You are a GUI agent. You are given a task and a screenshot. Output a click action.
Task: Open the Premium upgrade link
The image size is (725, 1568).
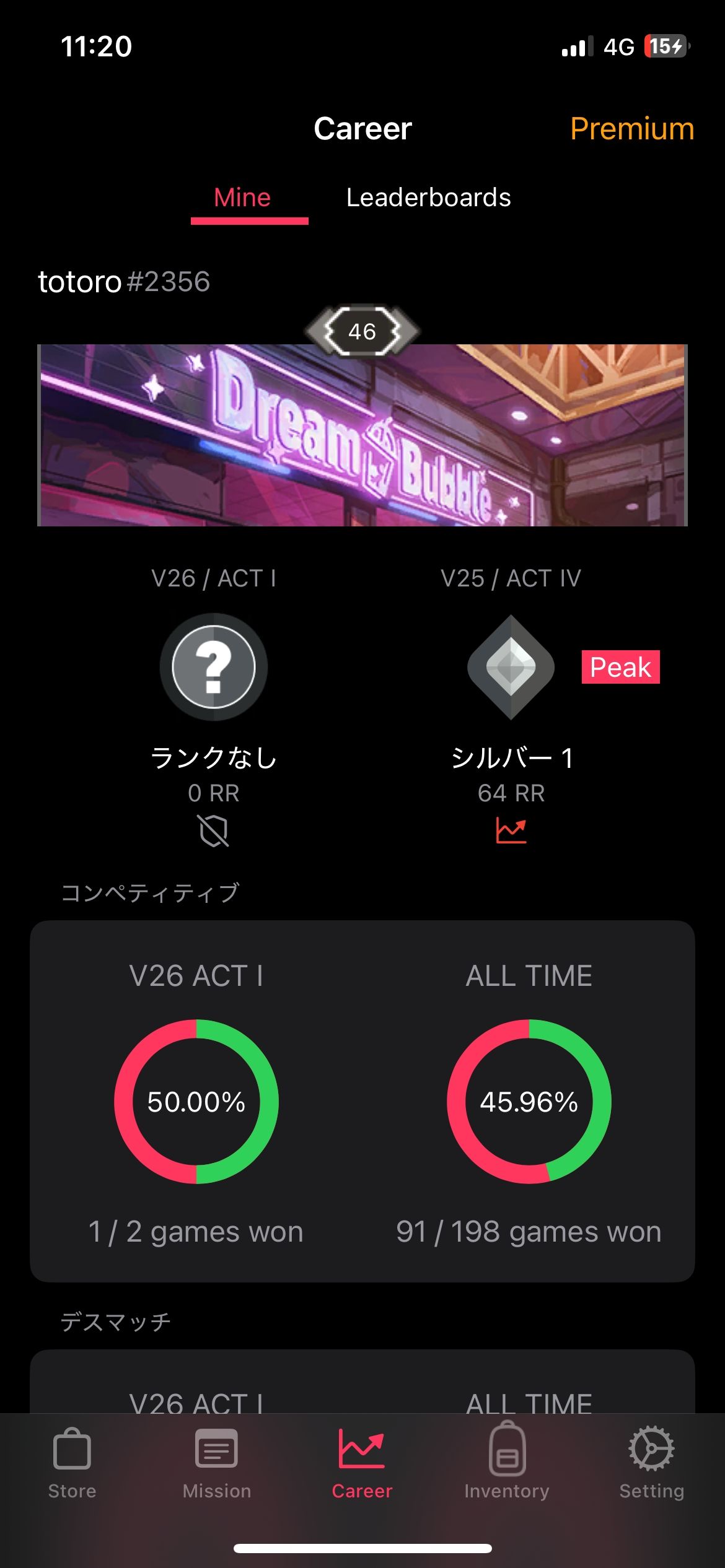pyautogui.click(x=631, y=129)
